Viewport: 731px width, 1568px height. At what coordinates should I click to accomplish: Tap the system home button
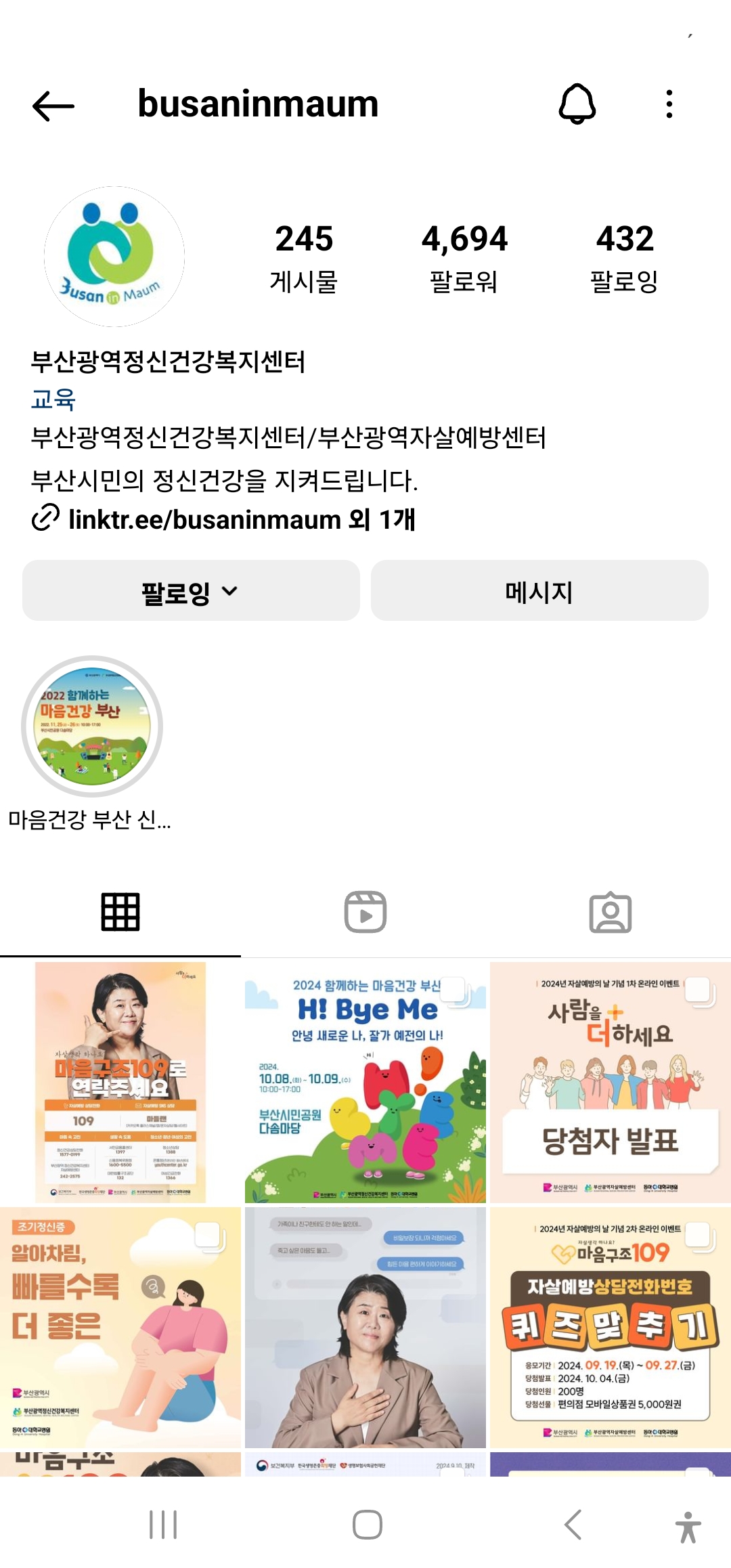click(367, 1525)
